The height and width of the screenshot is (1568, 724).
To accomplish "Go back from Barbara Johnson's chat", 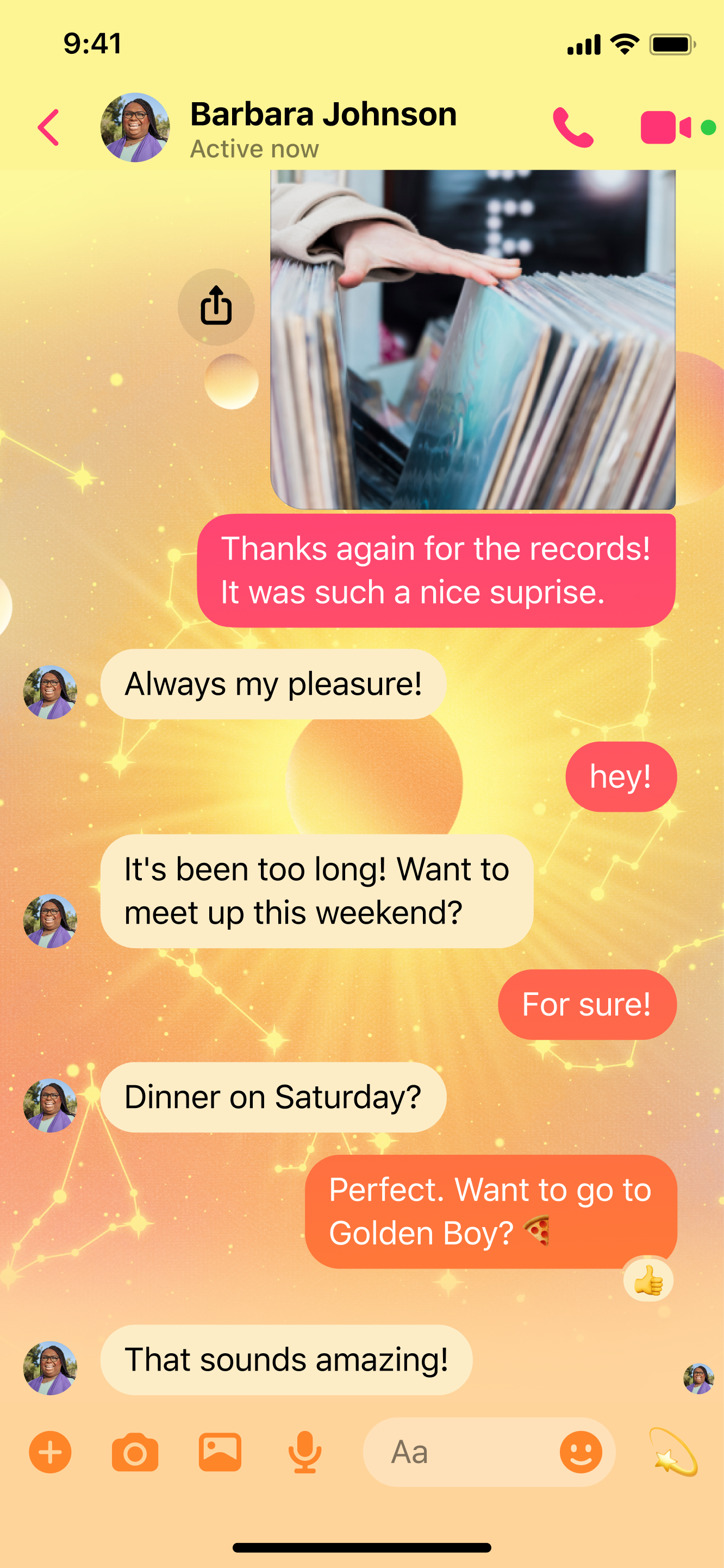I will pos(49,128).
